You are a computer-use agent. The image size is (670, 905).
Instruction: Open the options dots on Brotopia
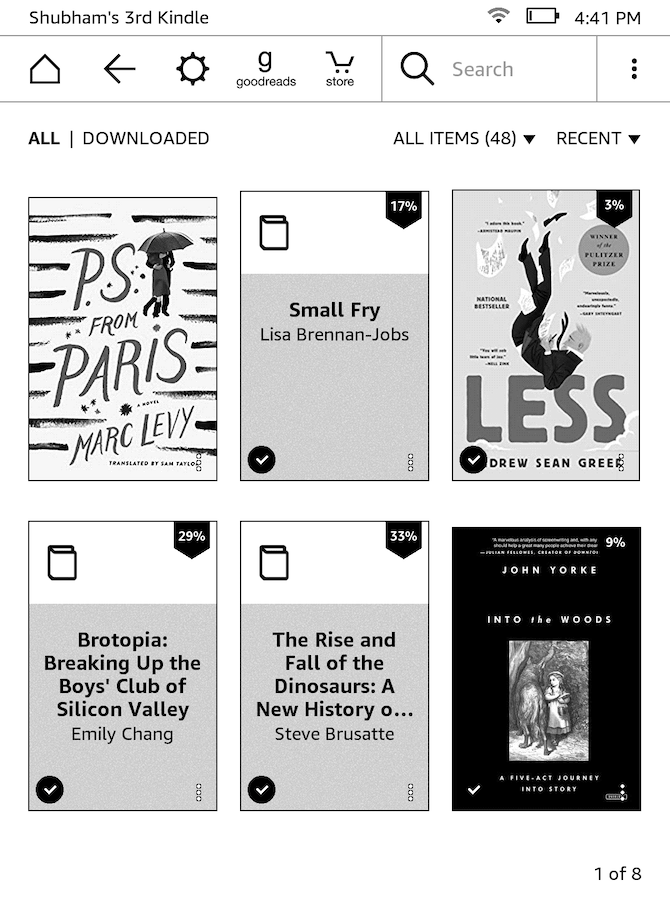[198, 791]
